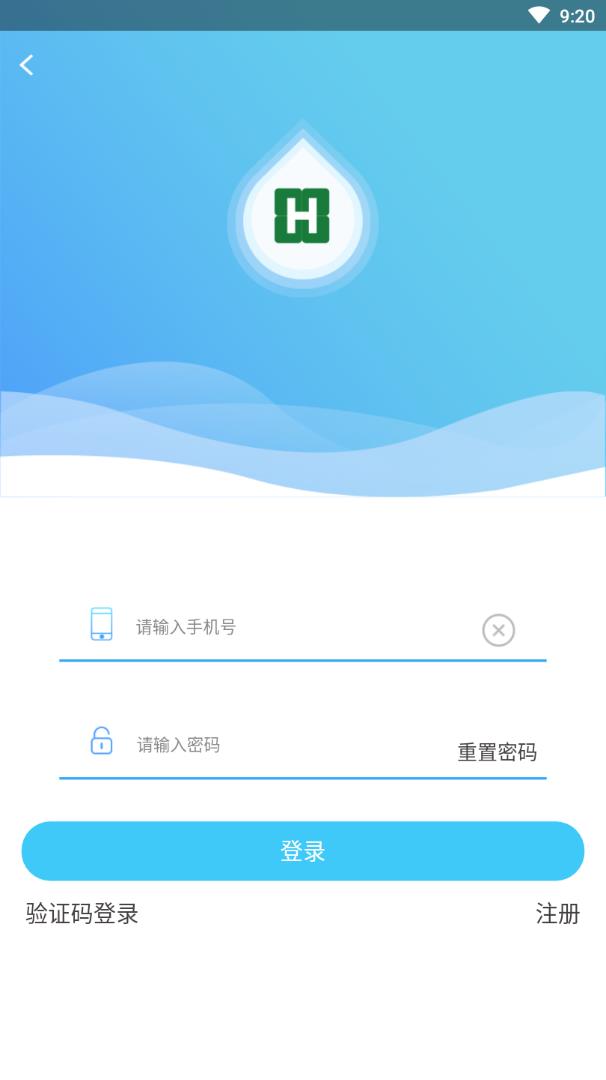
Task: Switch to 验证码登录
Action: coord(82,913)
